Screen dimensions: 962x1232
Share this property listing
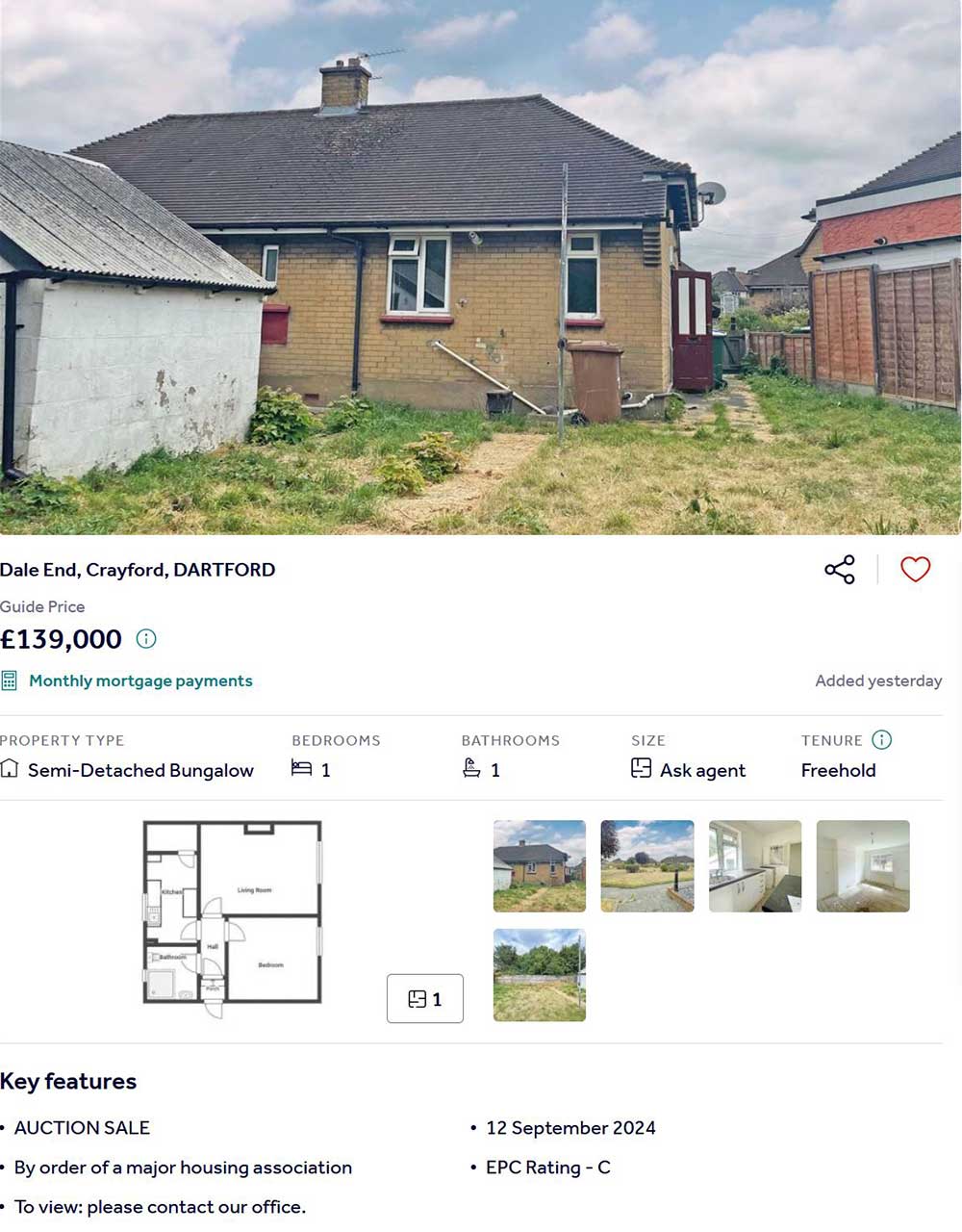click(x=840, y=570)
